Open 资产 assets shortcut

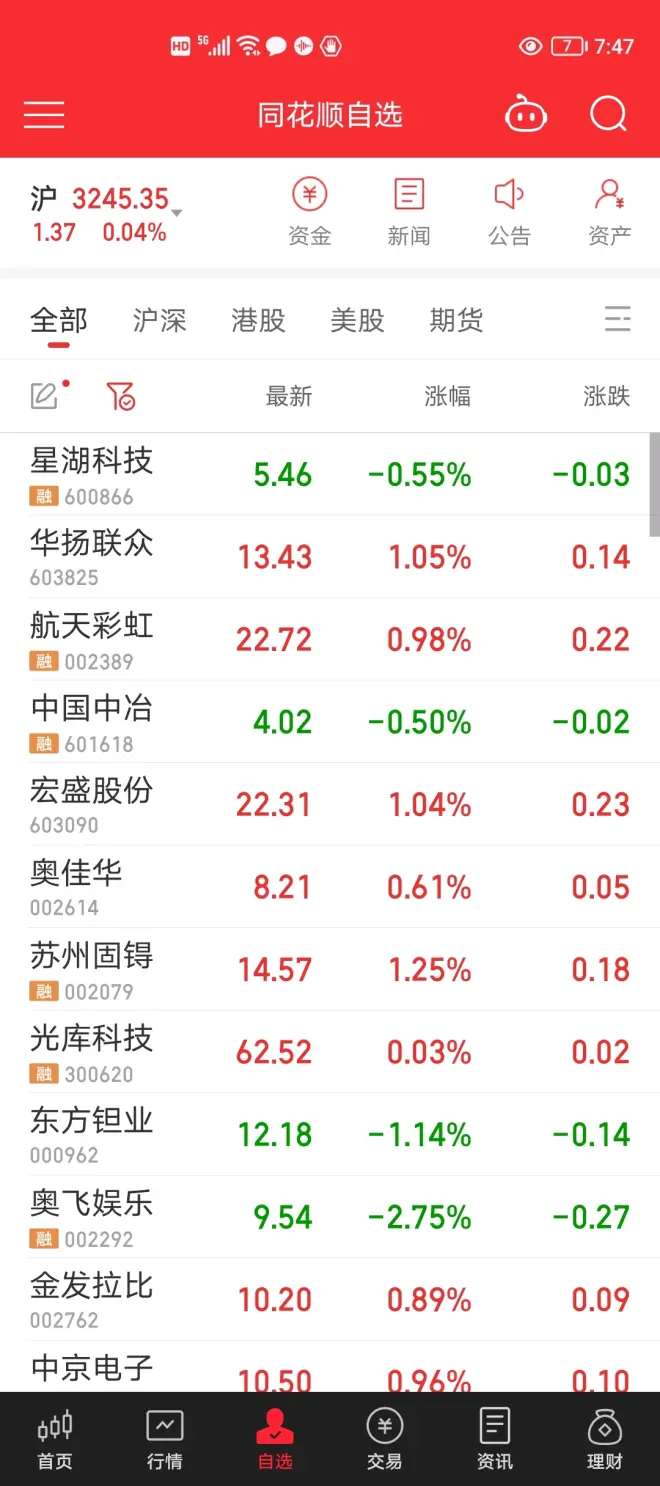click(609, 211)
